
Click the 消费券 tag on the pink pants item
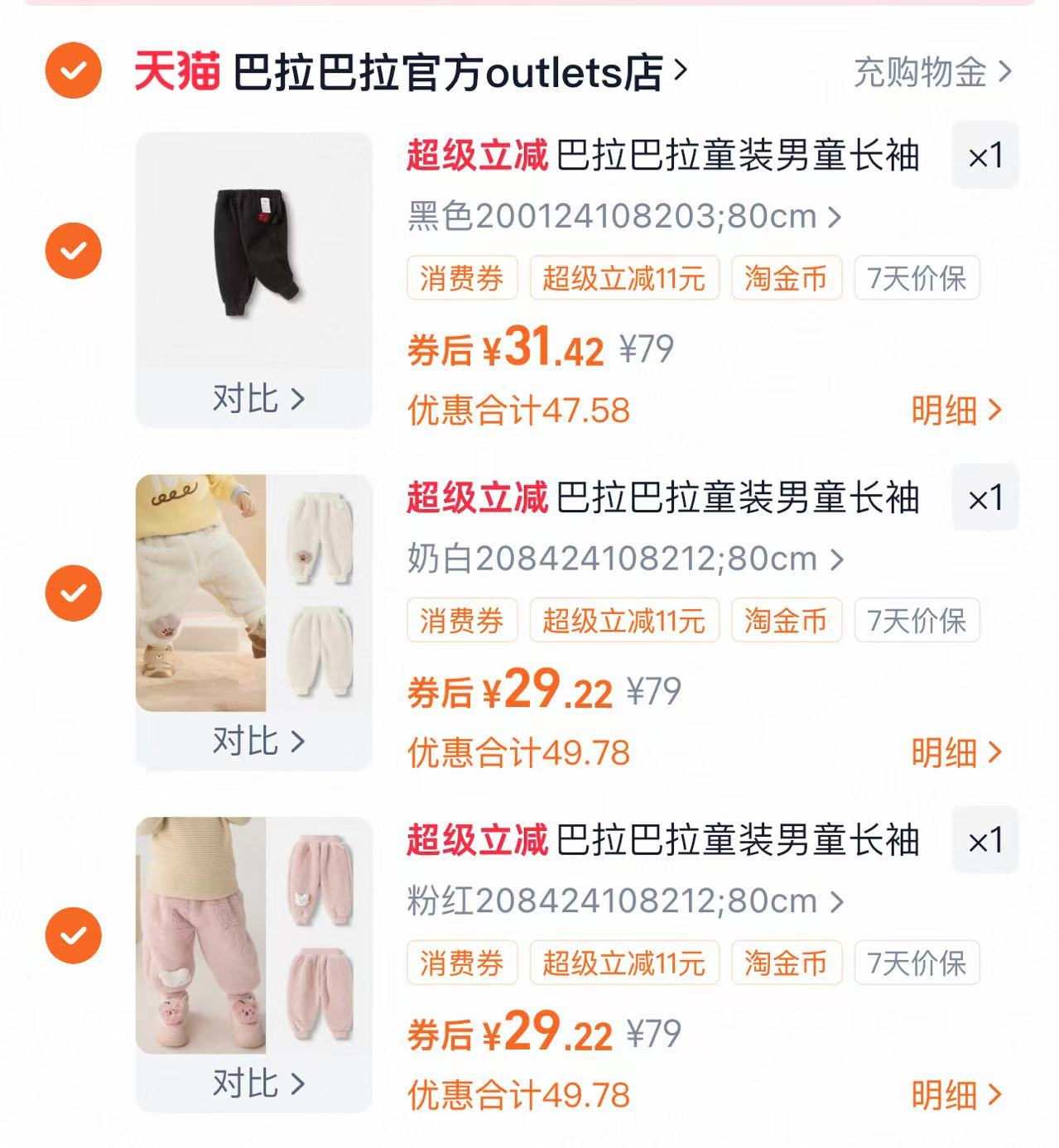(x=461, y=963)
